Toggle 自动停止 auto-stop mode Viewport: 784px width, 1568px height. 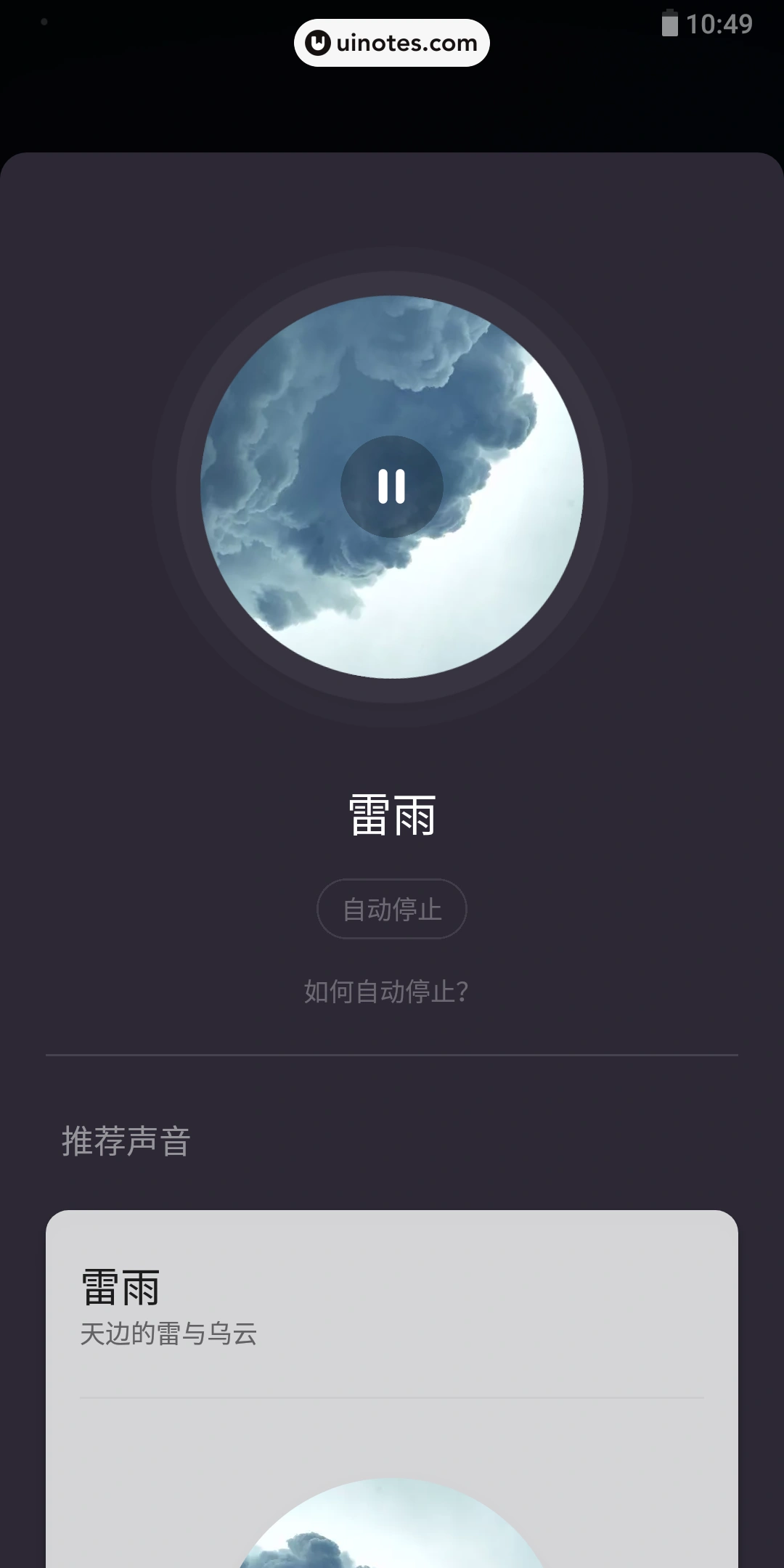pyautogui.click(x=391, y=909)
